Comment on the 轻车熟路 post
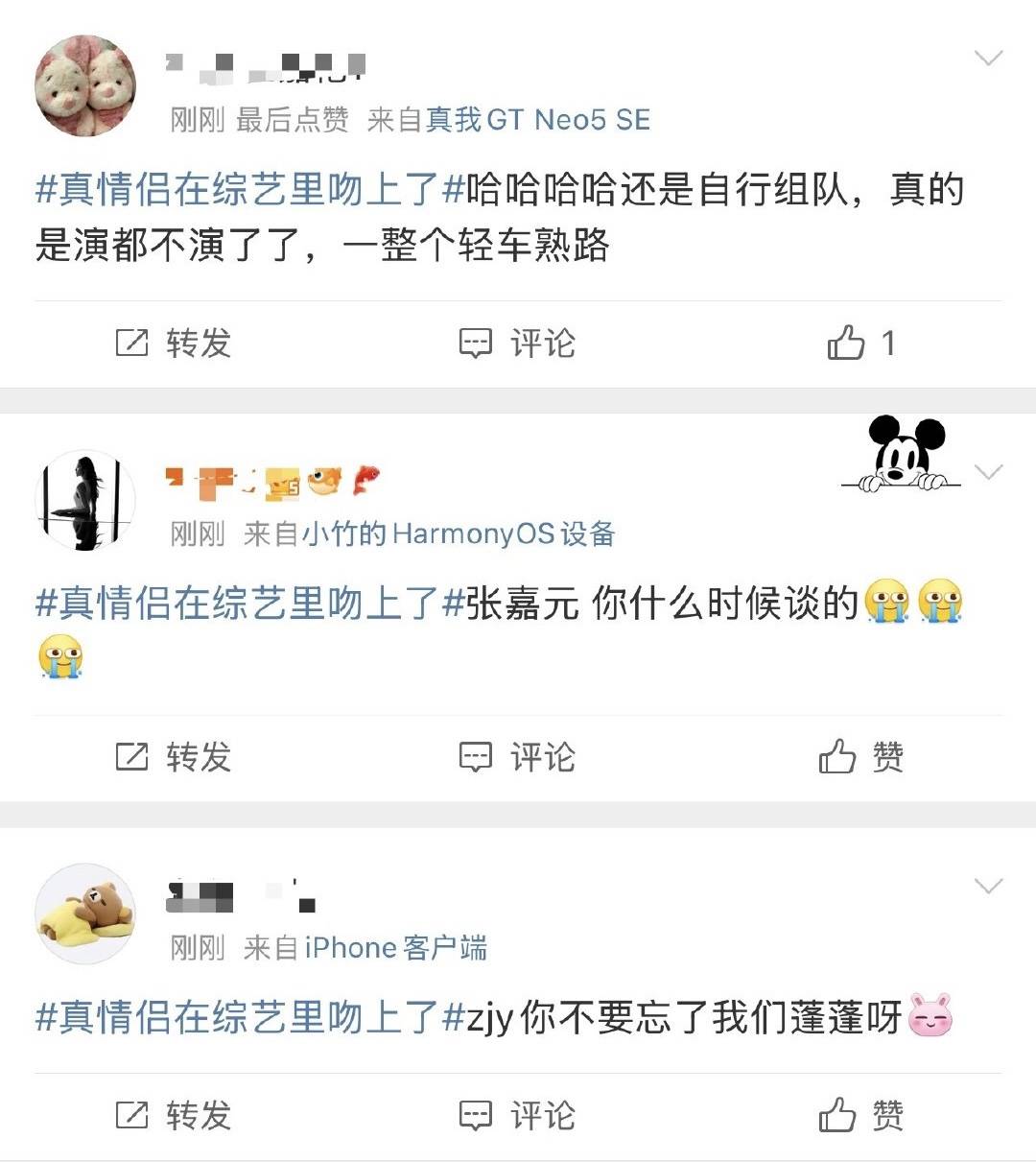The width and height of the screenshot is (1036, 1162). click(517, 344)
